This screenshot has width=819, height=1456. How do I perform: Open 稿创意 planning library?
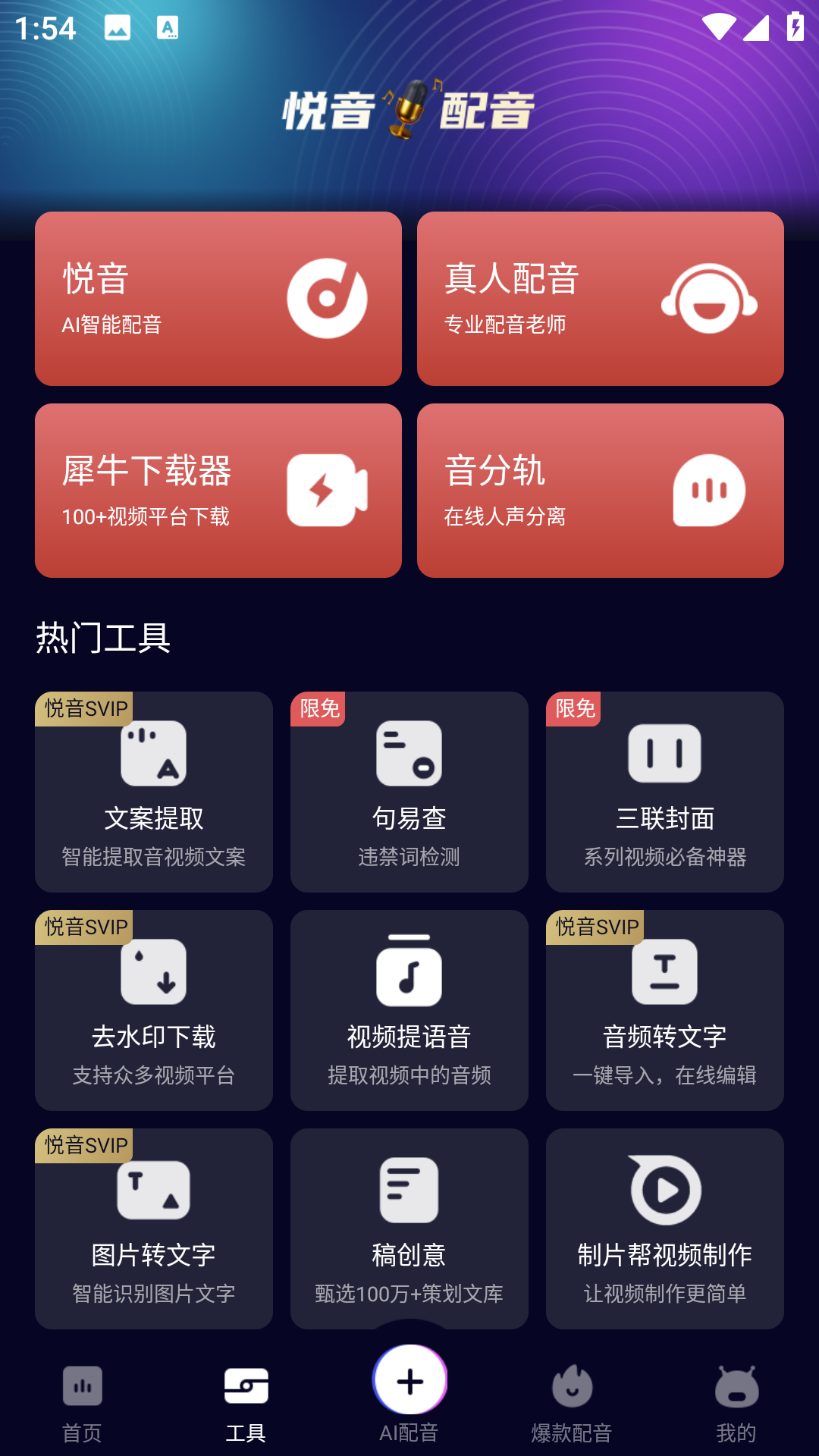(x=409, y=1228)
